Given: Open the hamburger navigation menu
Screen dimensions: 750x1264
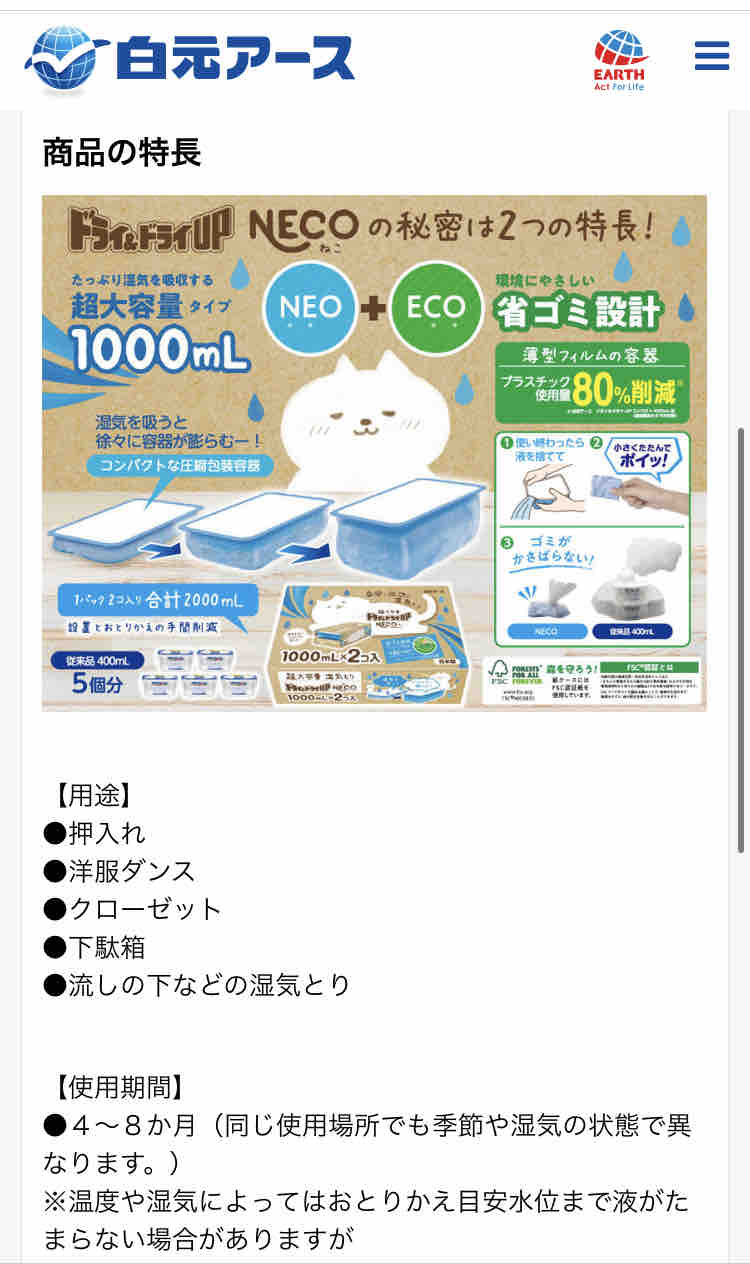Looking at the screenshot, I should (x=710, y=57).
